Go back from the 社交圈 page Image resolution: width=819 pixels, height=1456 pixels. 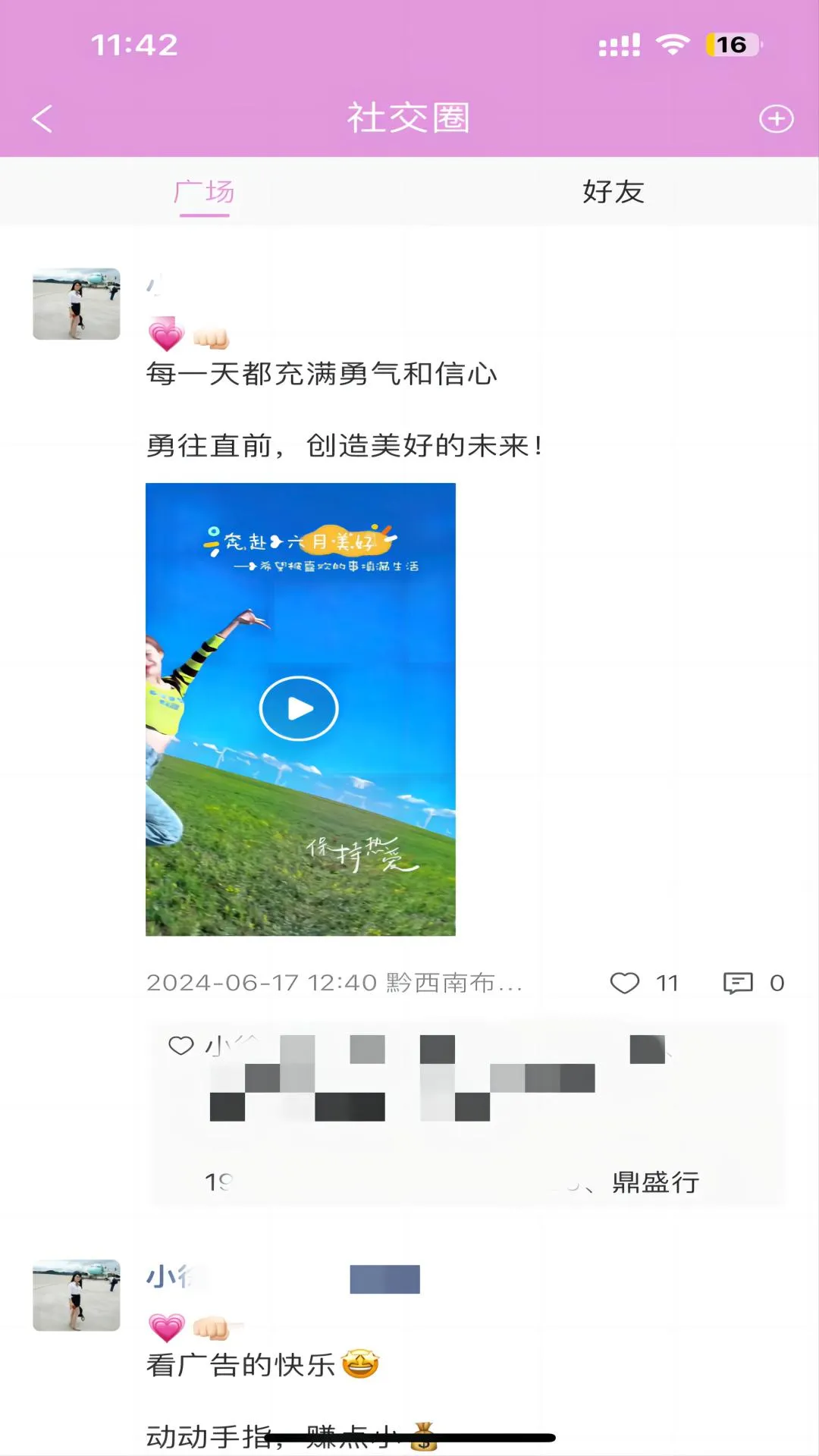42,119
